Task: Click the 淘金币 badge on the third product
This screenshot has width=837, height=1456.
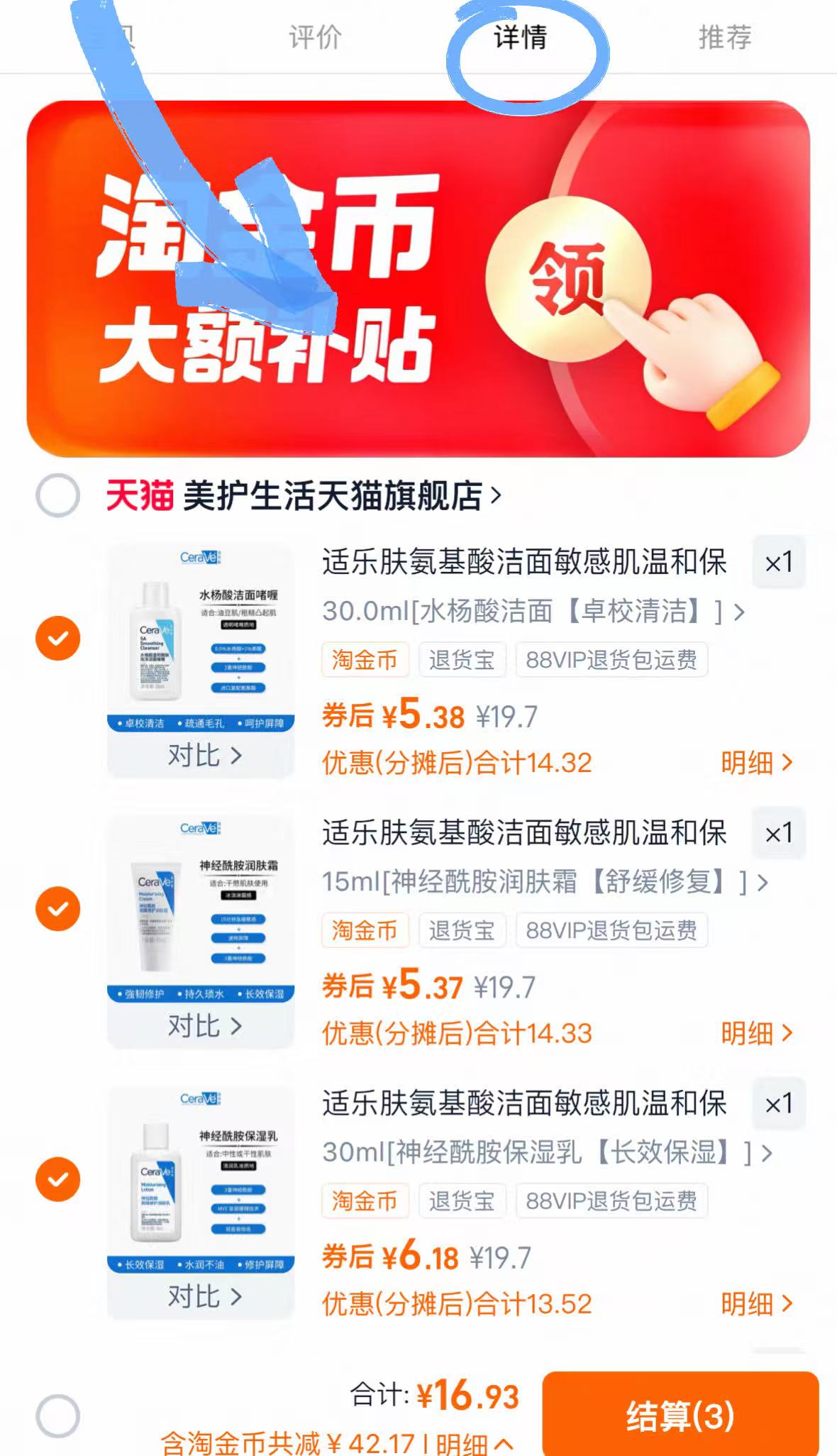Action: click(364, 1201)
